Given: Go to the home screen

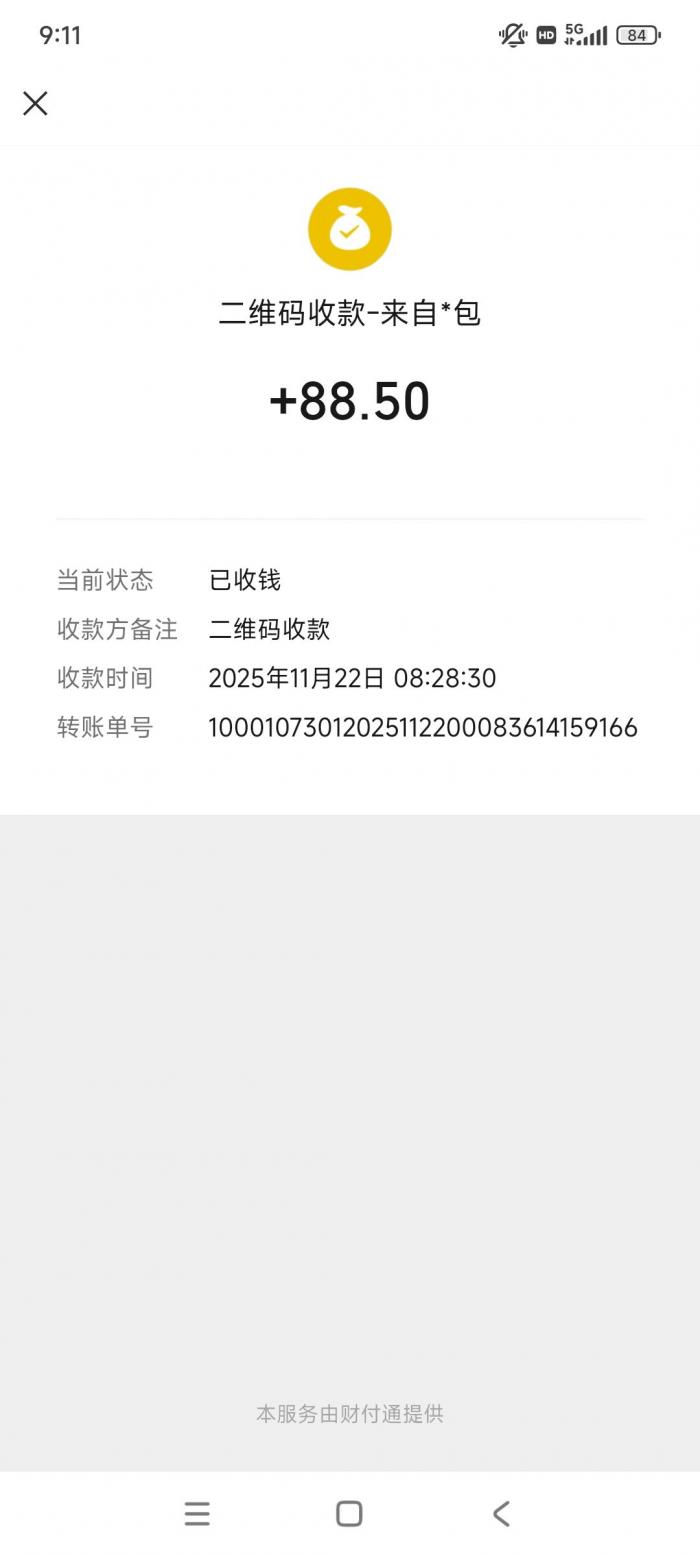Looking at the screenshot, I should 349,1513.
